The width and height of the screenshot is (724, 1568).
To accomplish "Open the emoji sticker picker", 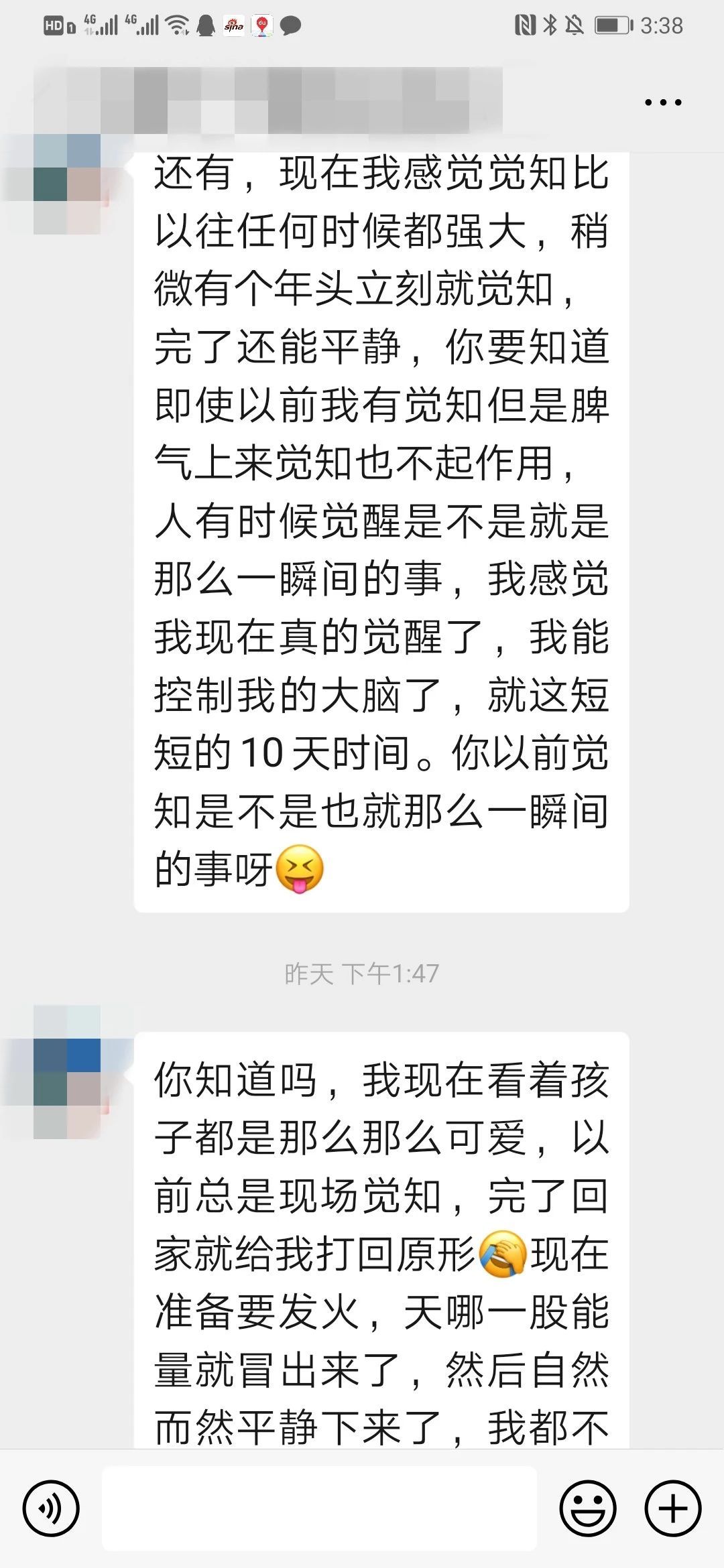I will (x=588, y=1508).
